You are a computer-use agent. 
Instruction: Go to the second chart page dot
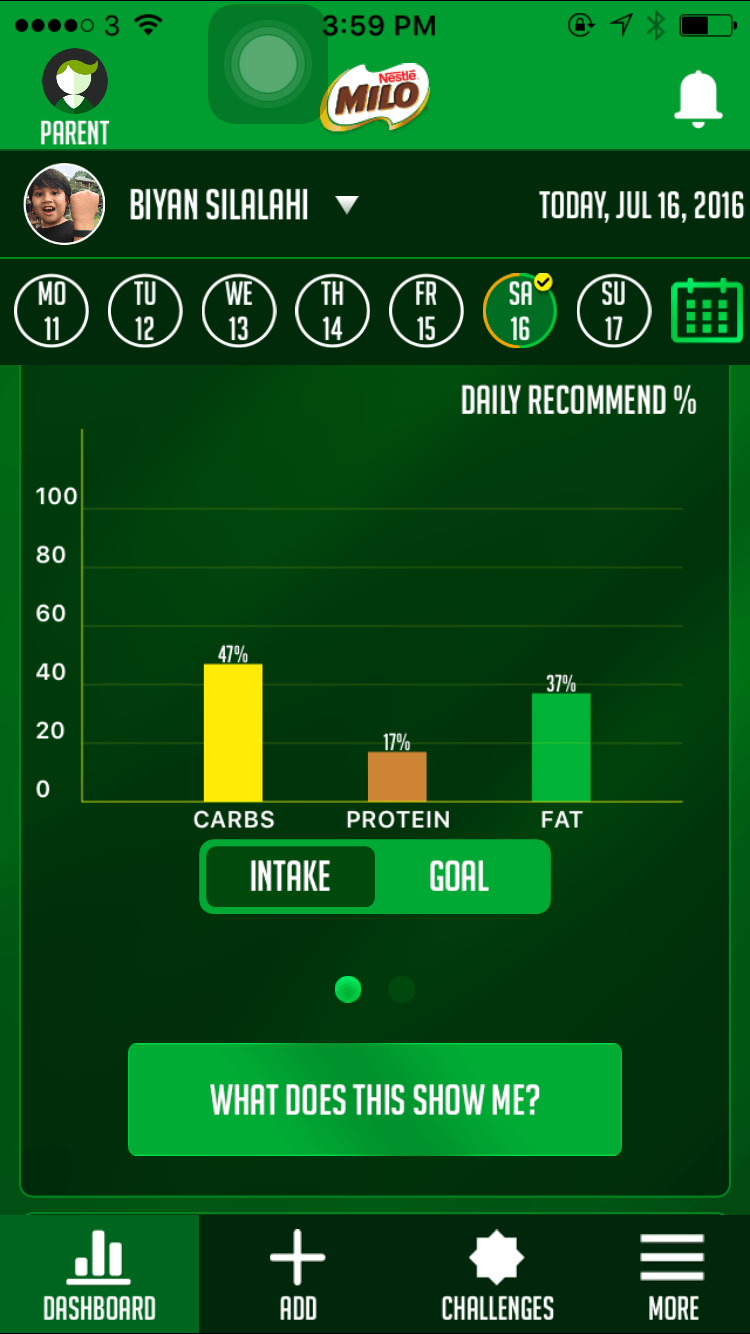(x=402, y=990)
